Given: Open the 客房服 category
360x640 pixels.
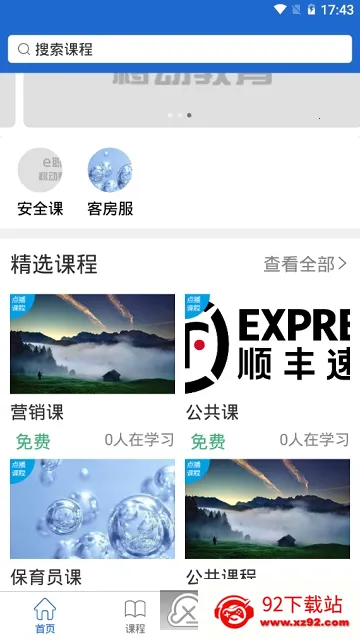Looking at the screenshot, I should [x=110, y=182].
